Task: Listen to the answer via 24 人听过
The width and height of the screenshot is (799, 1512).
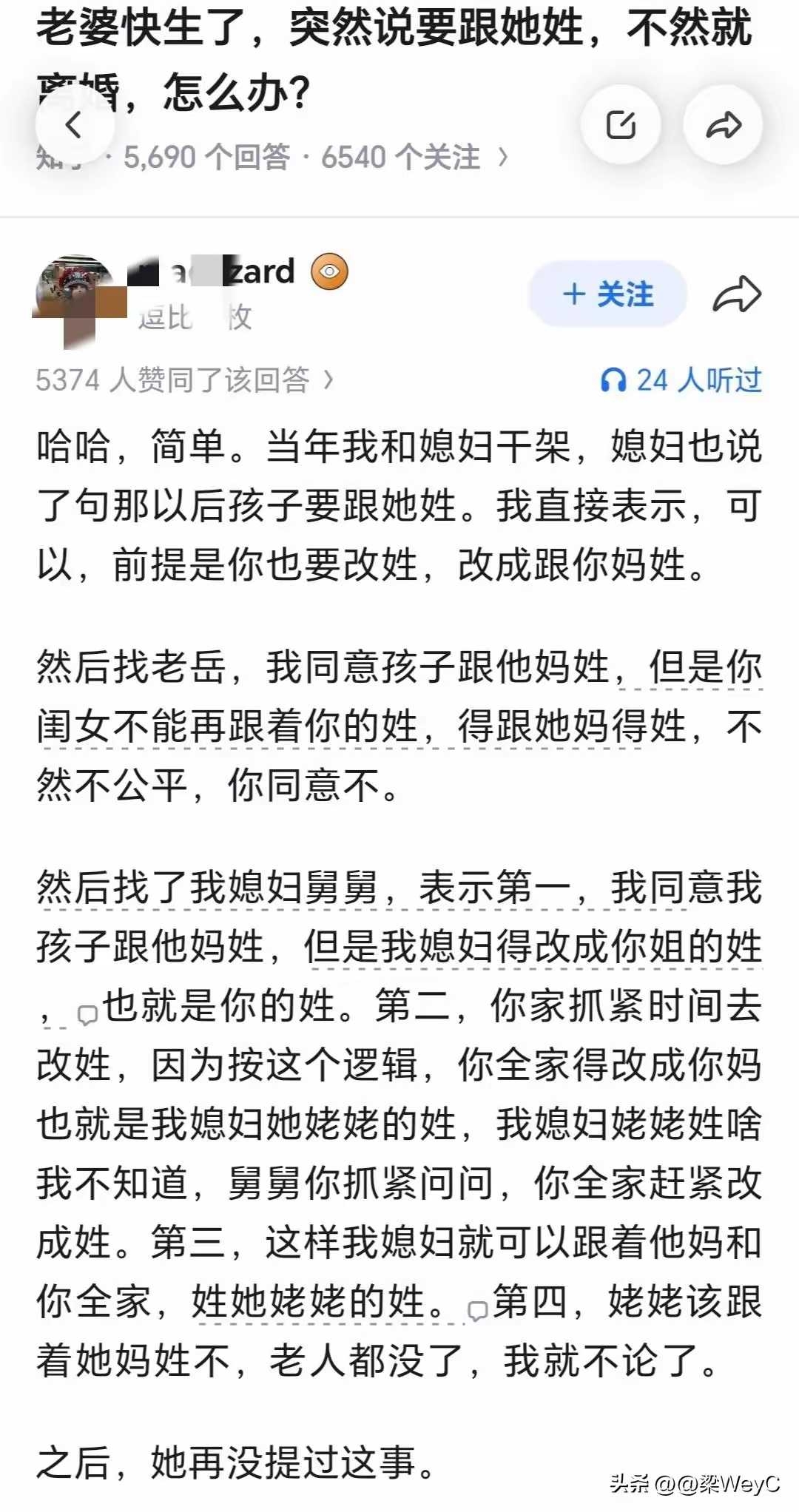Action: pyautogui.click(x=681, y=380)
